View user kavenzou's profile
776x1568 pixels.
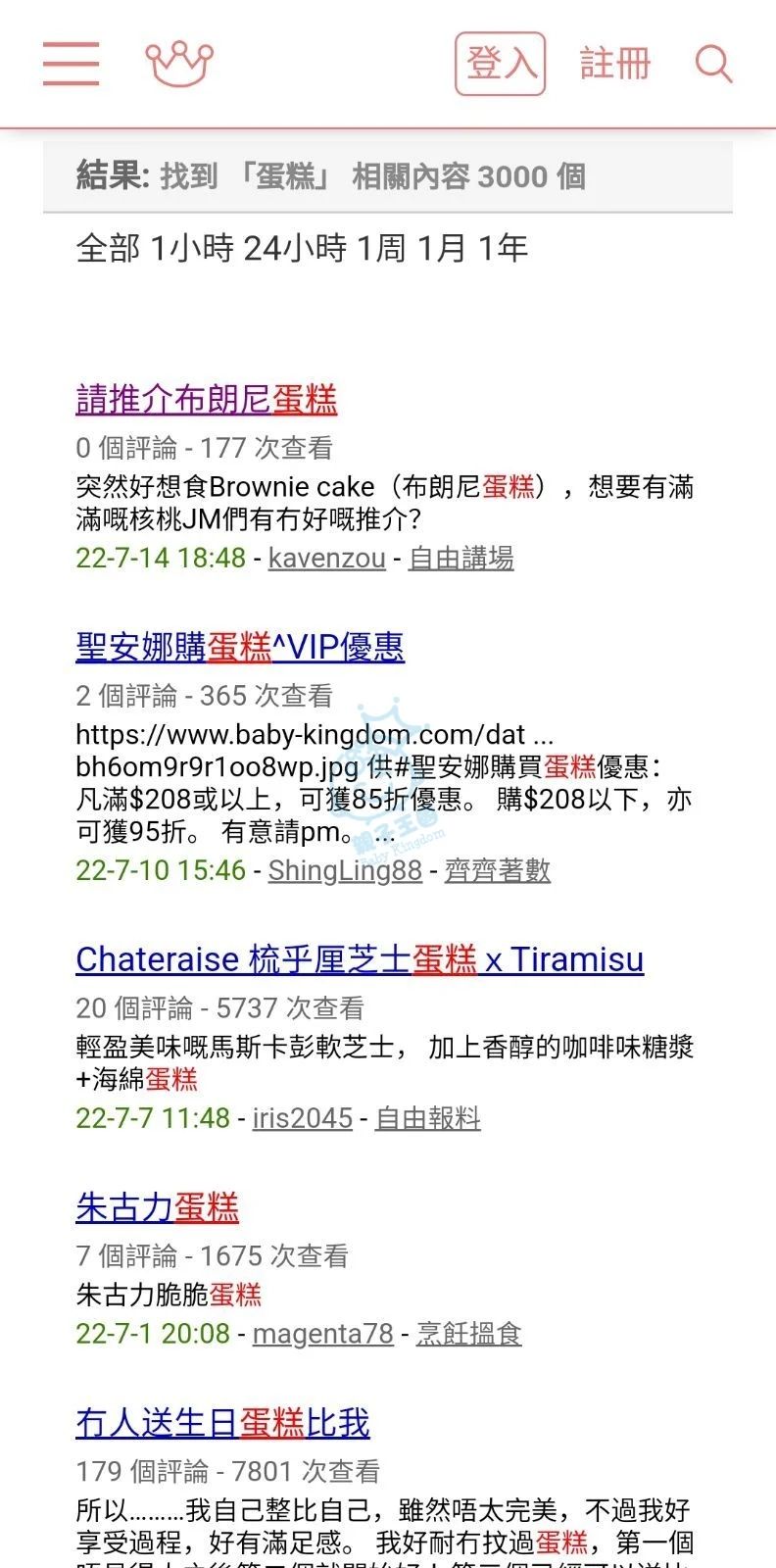327,558
